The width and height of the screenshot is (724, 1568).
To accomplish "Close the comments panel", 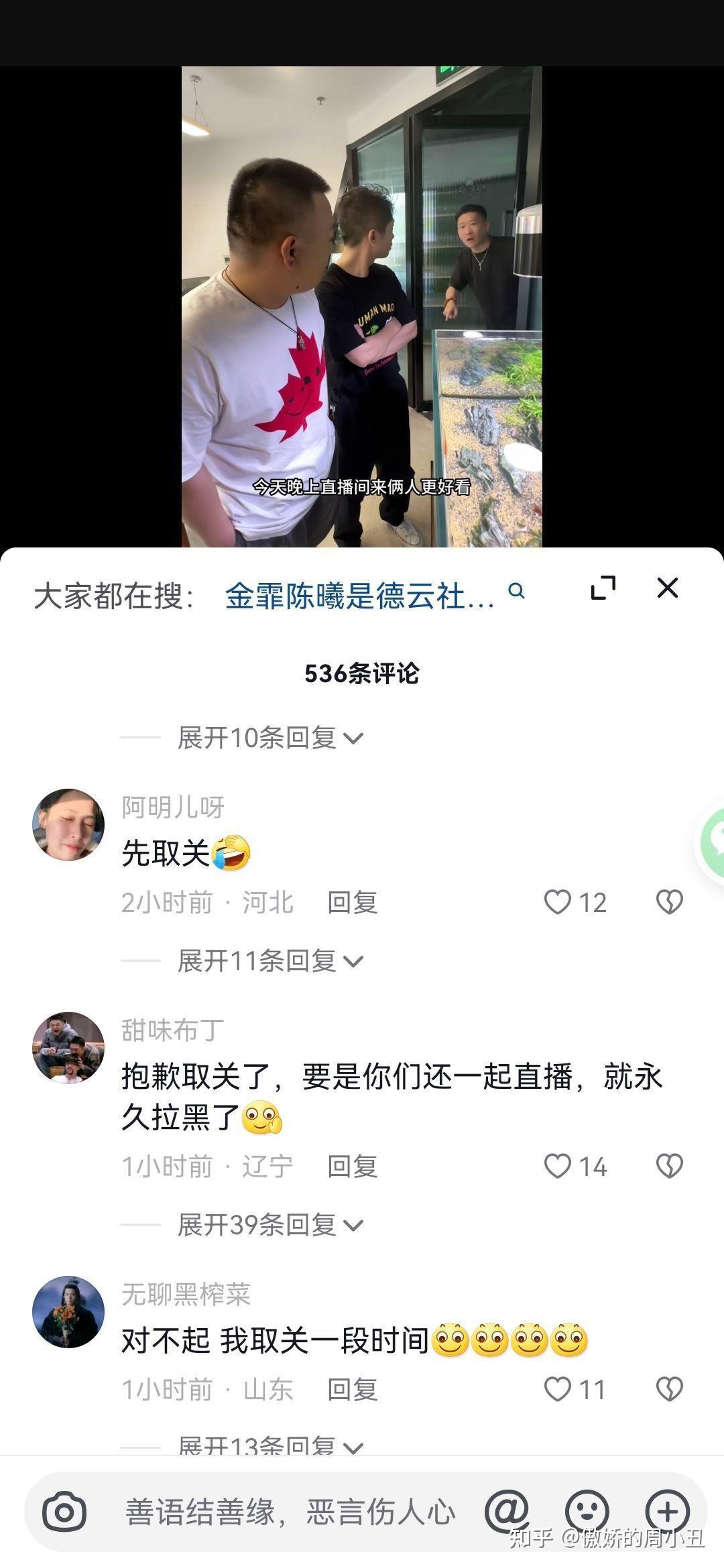I will [667, 588].
